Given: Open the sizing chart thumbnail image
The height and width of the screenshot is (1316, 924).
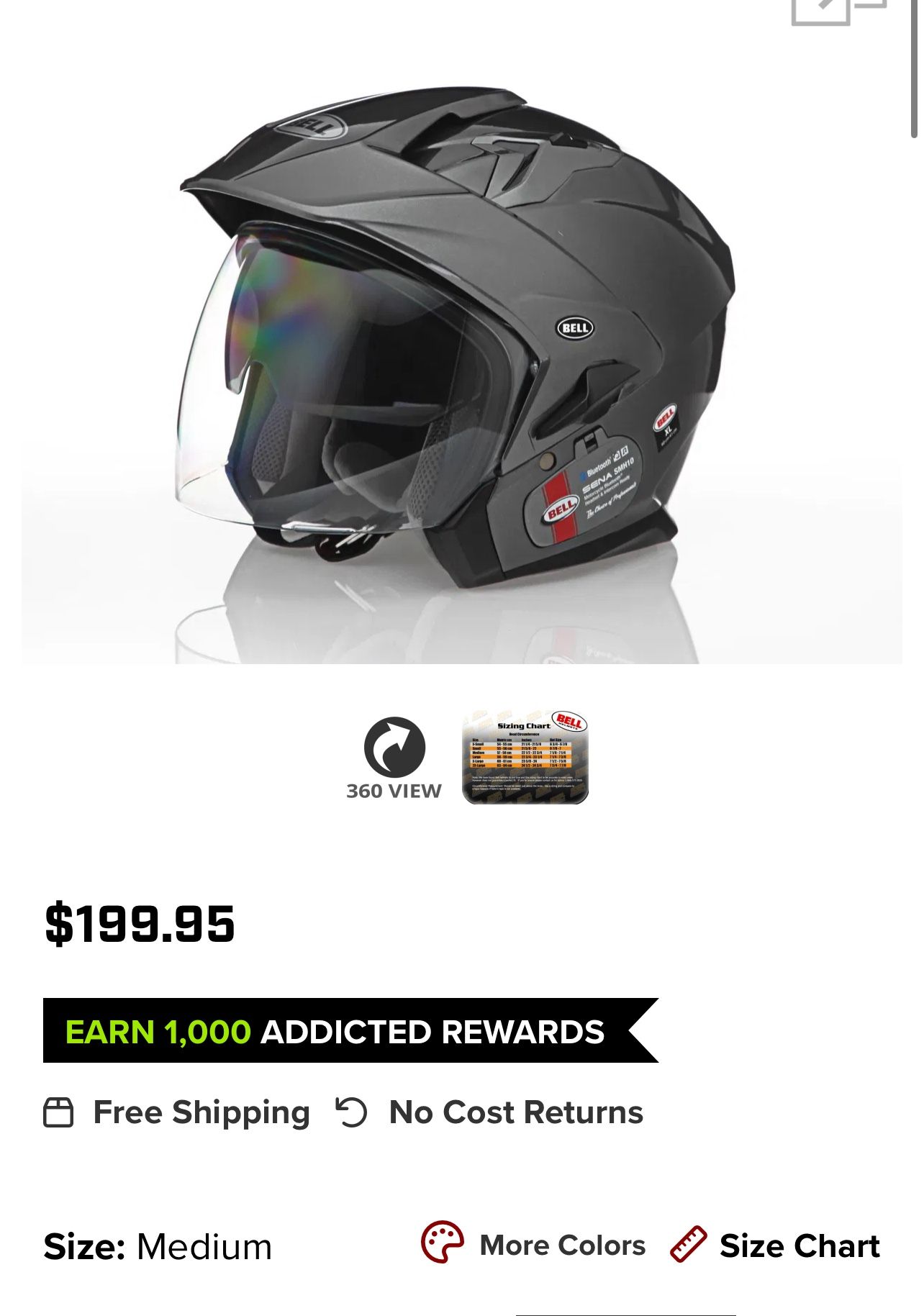Looking at the screenshot, I should tap(525, 758).
